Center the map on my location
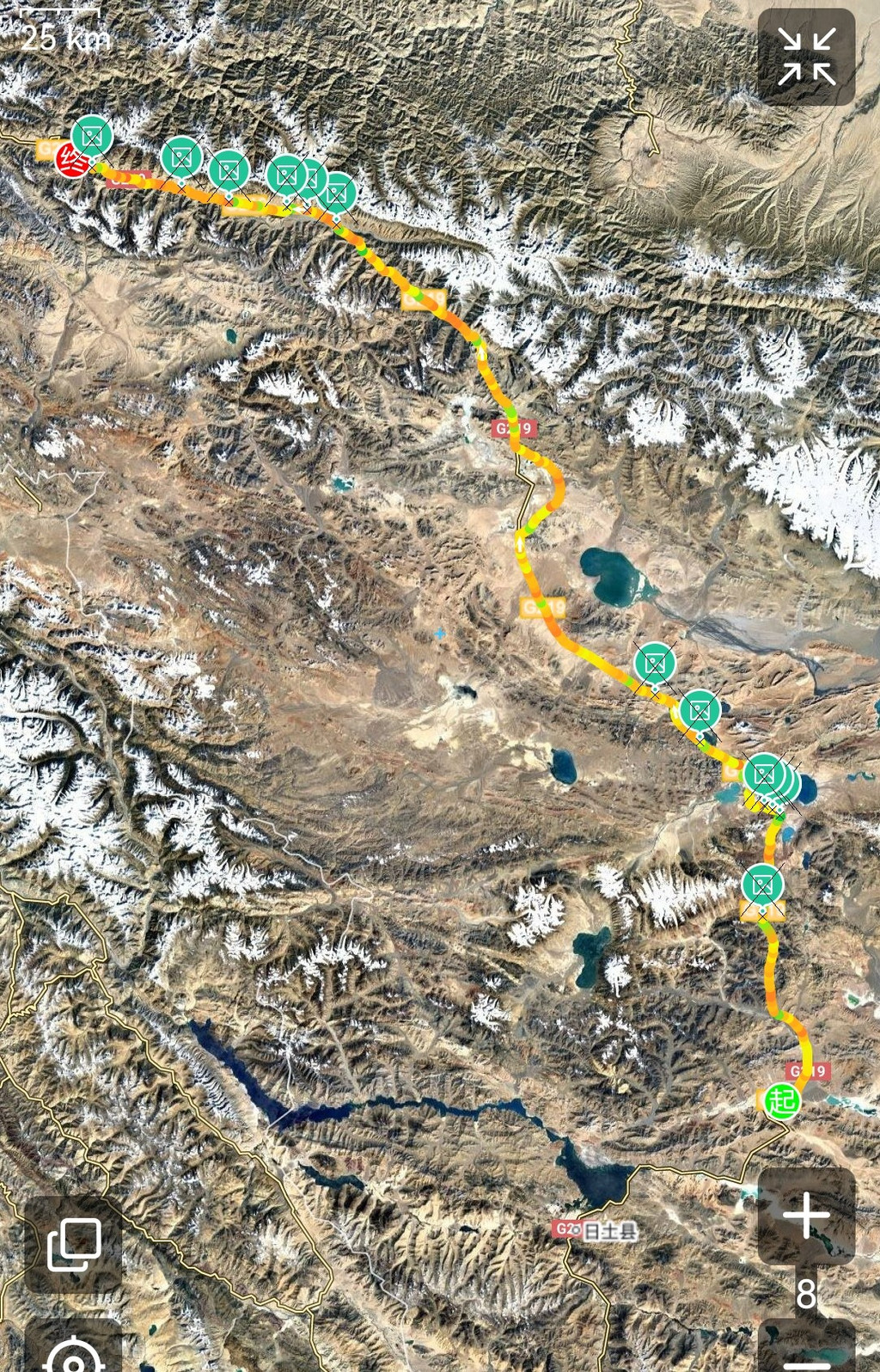Image resolution: width=880 pixels, height=1372 pixels. (74, 1351)
